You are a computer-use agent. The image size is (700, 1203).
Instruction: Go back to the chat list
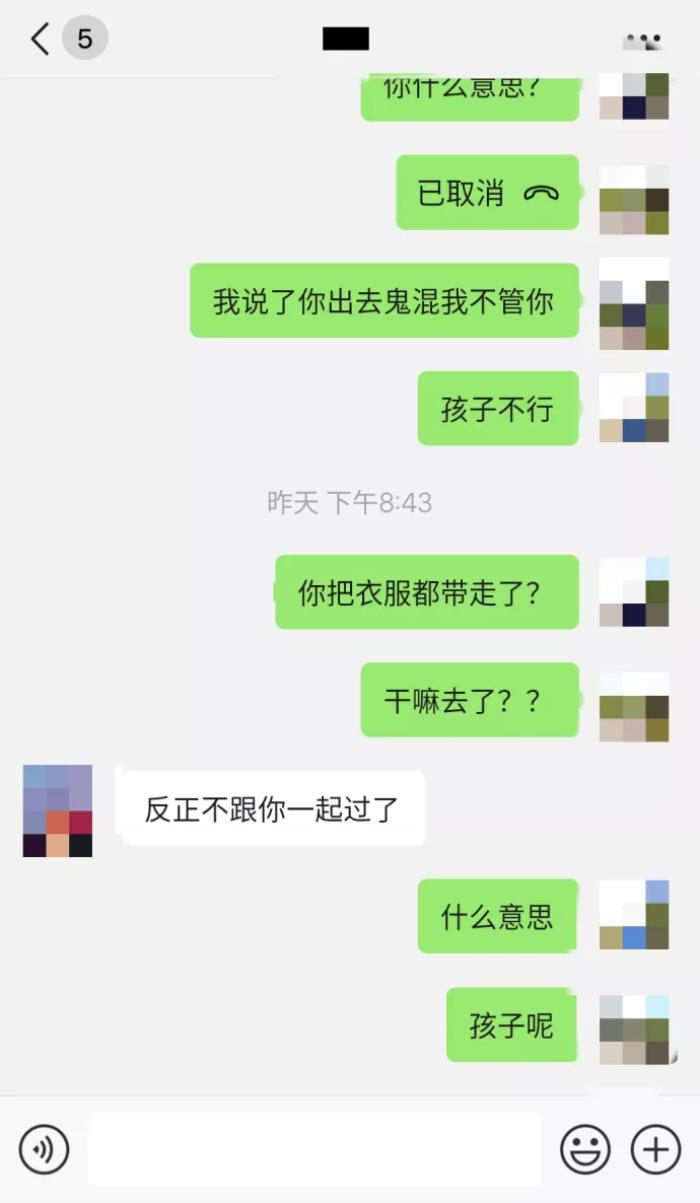click(x=42, y=40)
